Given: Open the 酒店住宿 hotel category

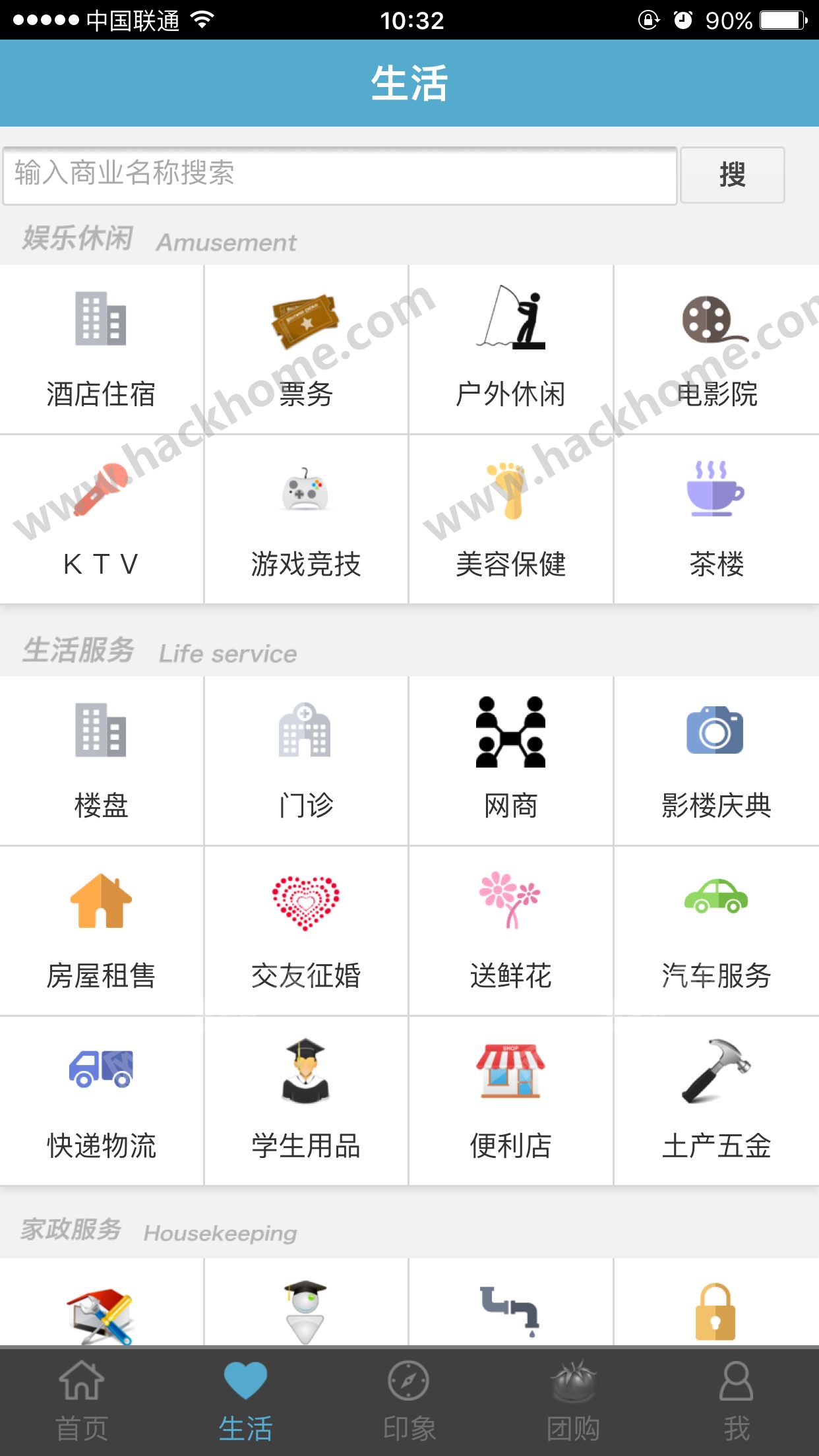Looking at the screenshot, I should pos(101,349).
